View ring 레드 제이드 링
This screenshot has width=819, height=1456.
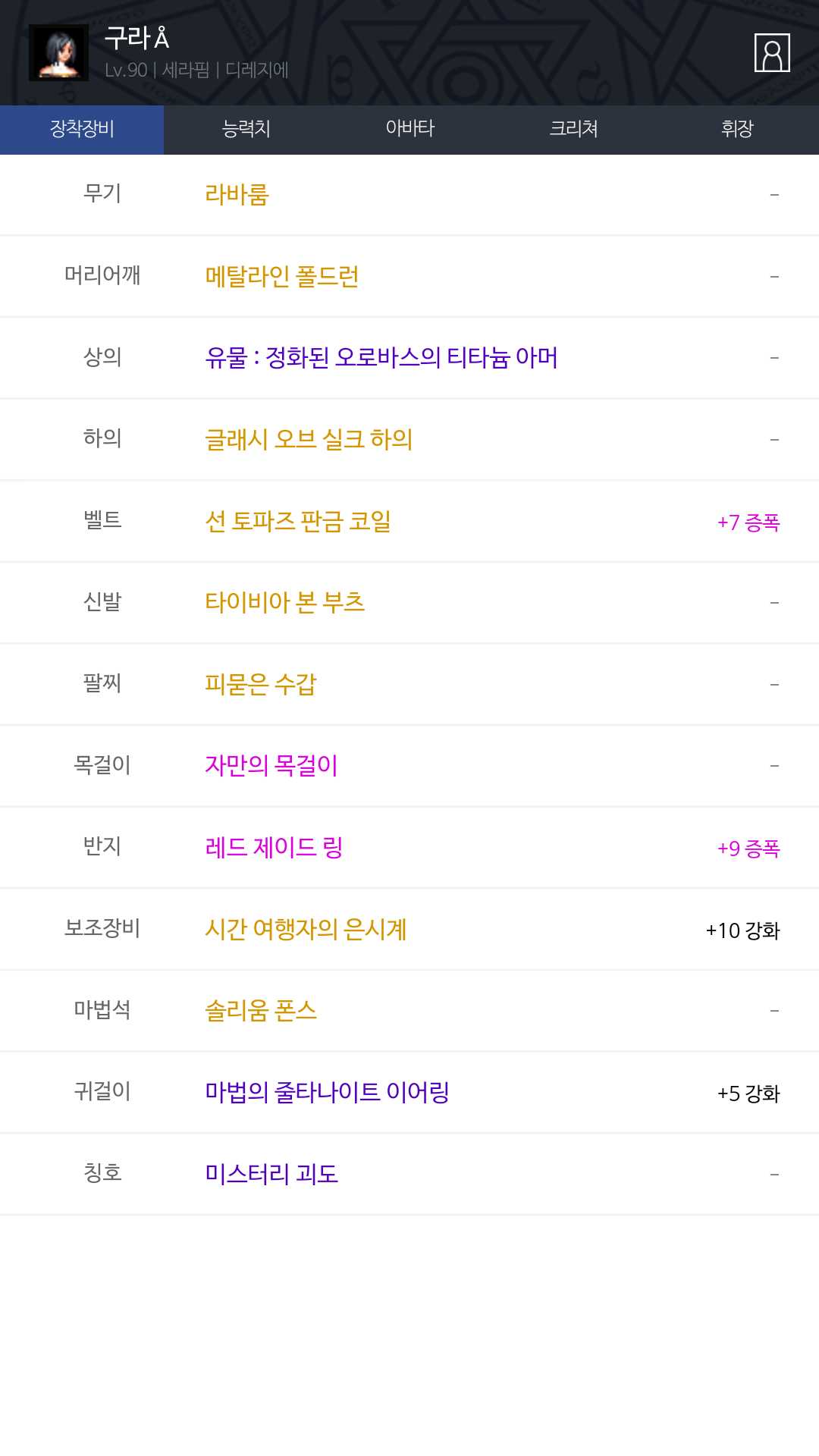click(x=274, y=848)
